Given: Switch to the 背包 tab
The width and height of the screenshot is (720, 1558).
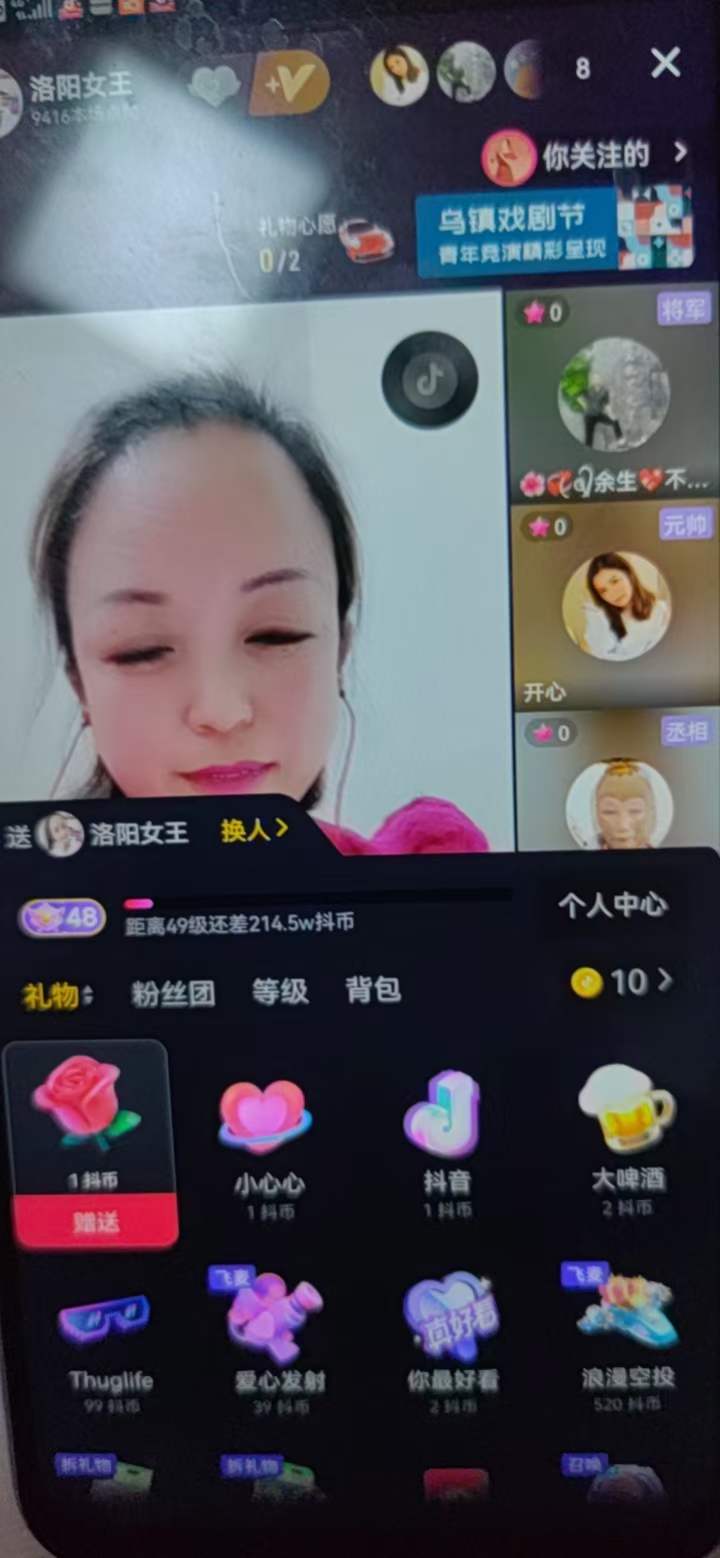Looking at the screenshot, I should coord(373,991).
